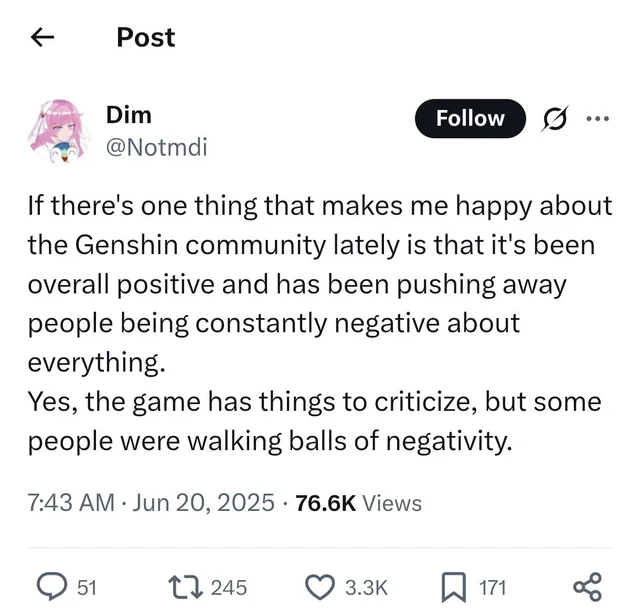Tap the Grok icon next to Follow
Screen dimensions: 640x609
[x=556, y=119]
